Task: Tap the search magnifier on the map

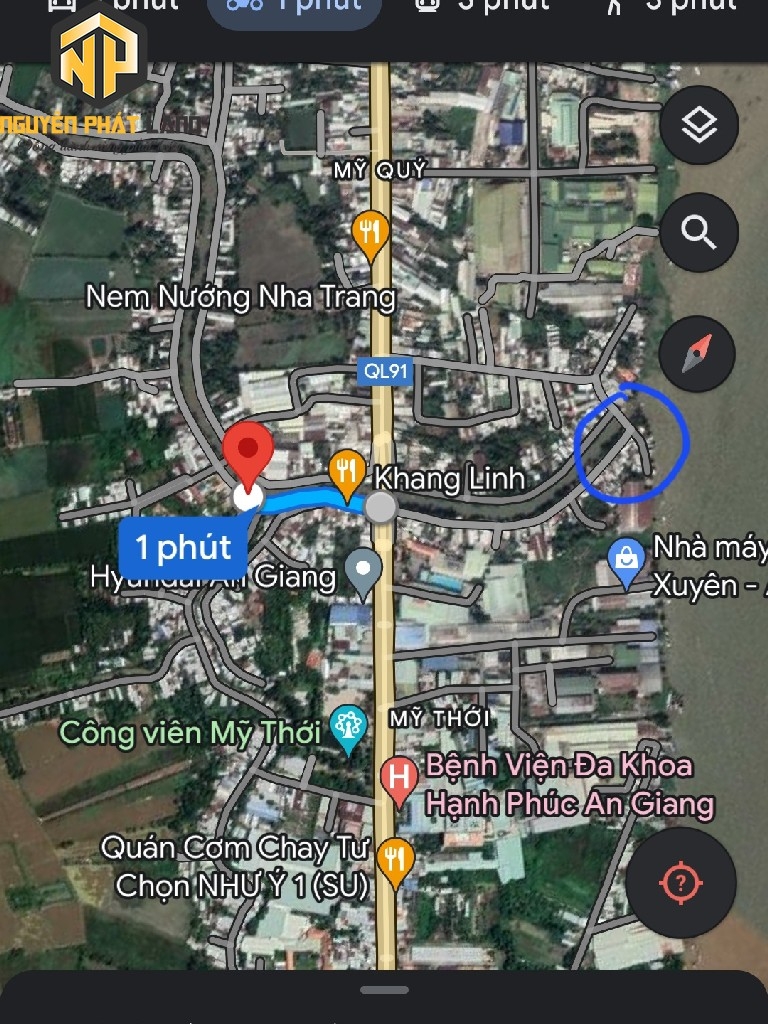Action: [699, 233]
